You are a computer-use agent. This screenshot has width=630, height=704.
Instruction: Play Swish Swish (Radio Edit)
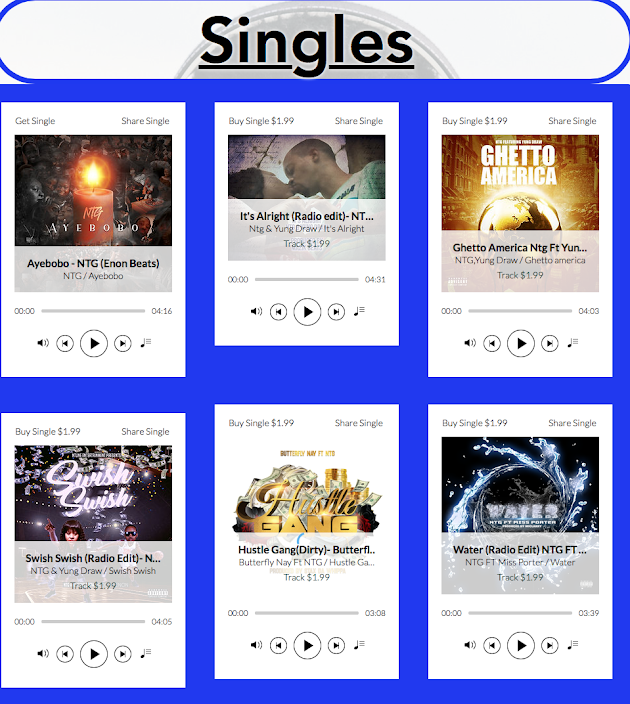tap(94, 654)
